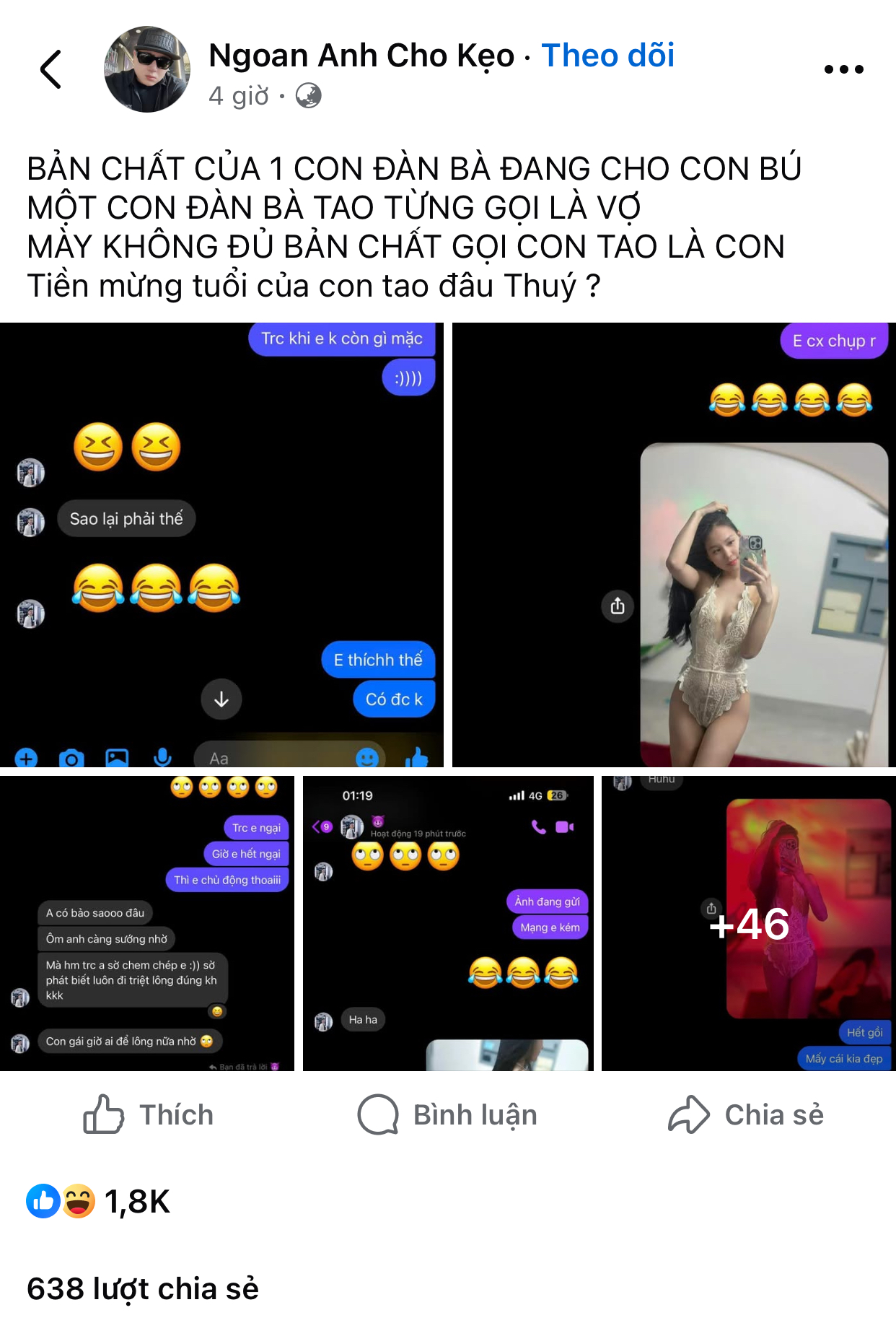Open the three-dot post options menu
896x1336 pixels.
pos(843,69)
